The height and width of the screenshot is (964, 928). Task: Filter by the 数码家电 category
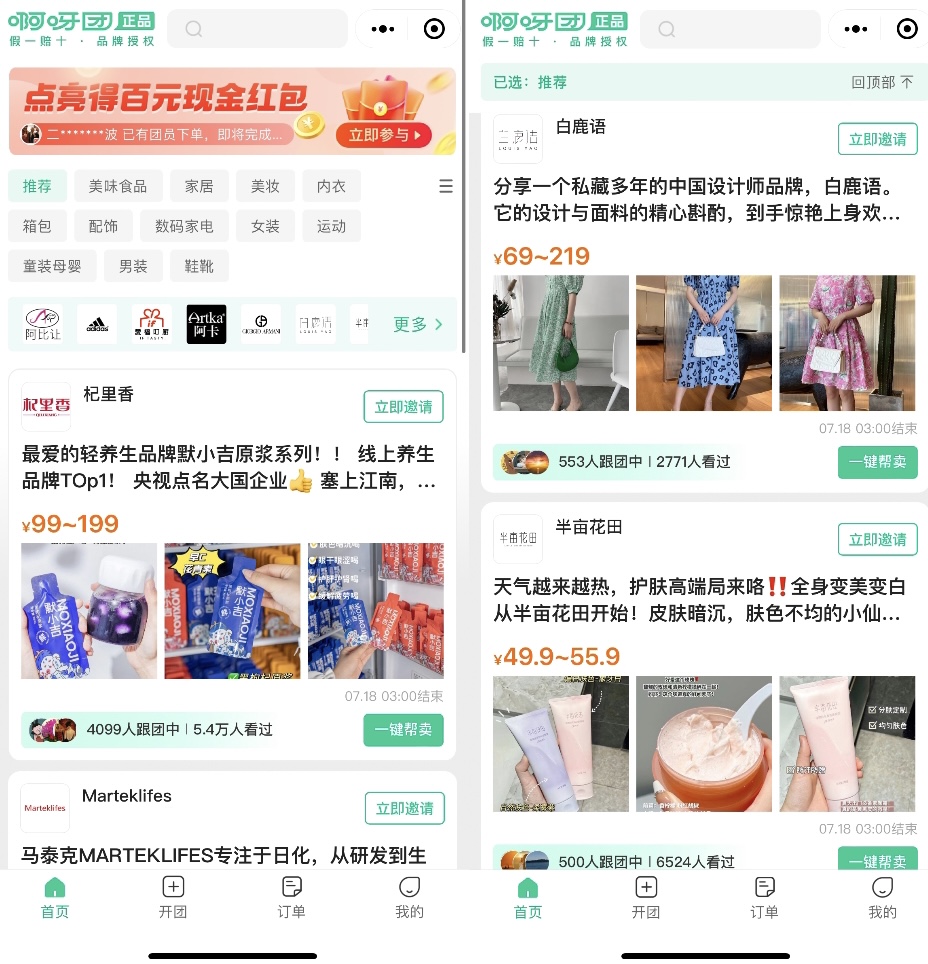(x=184, y=226)
